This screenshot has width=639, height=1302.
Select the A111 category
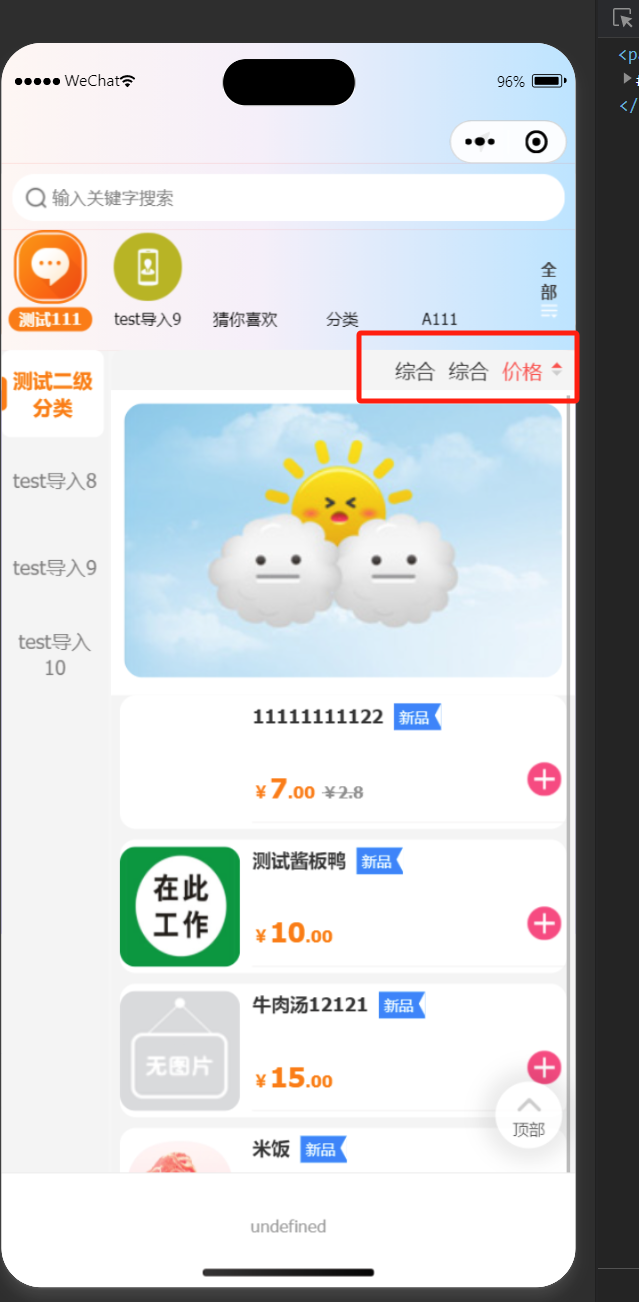coord(439,319)
